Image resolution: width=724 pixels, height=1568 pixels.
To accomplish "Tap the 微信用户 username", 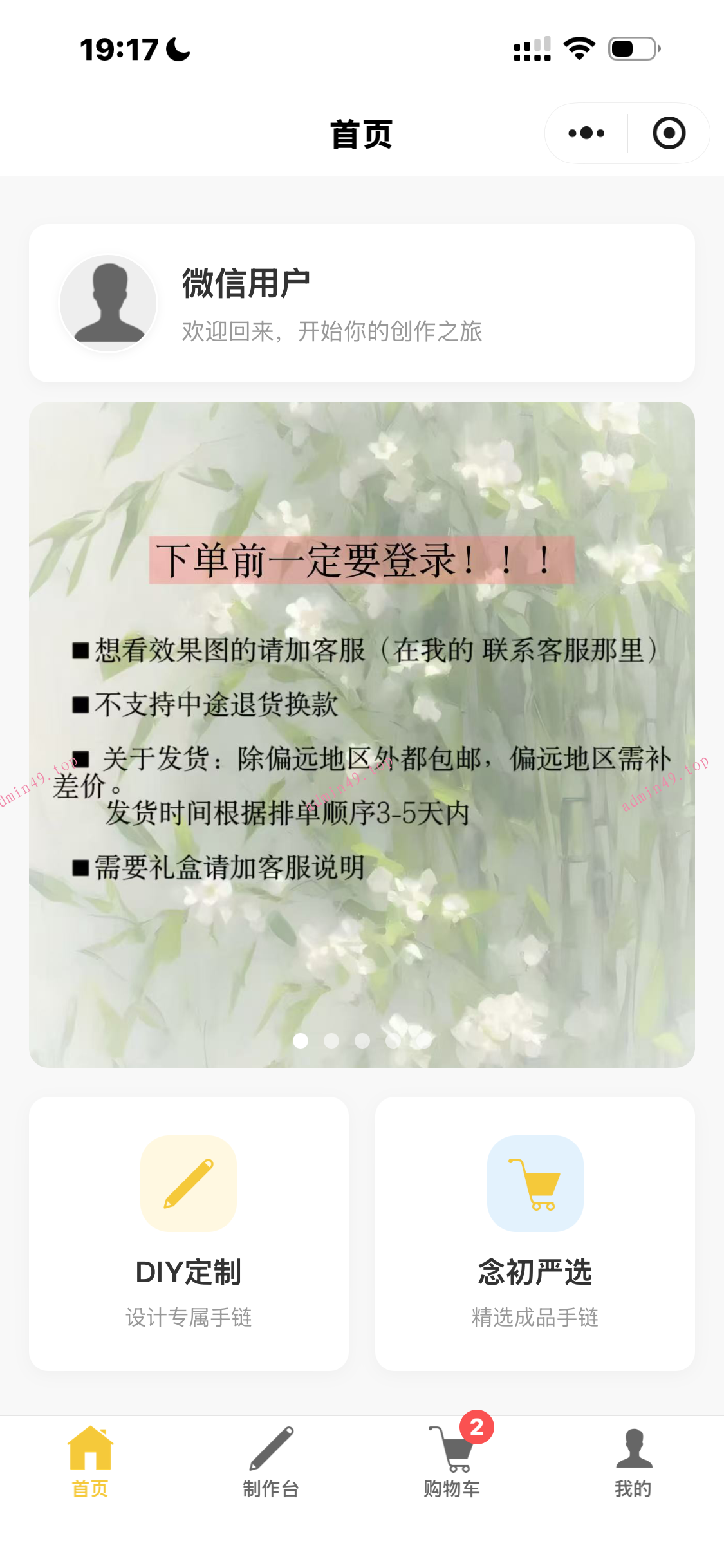I will click(245, 282).
